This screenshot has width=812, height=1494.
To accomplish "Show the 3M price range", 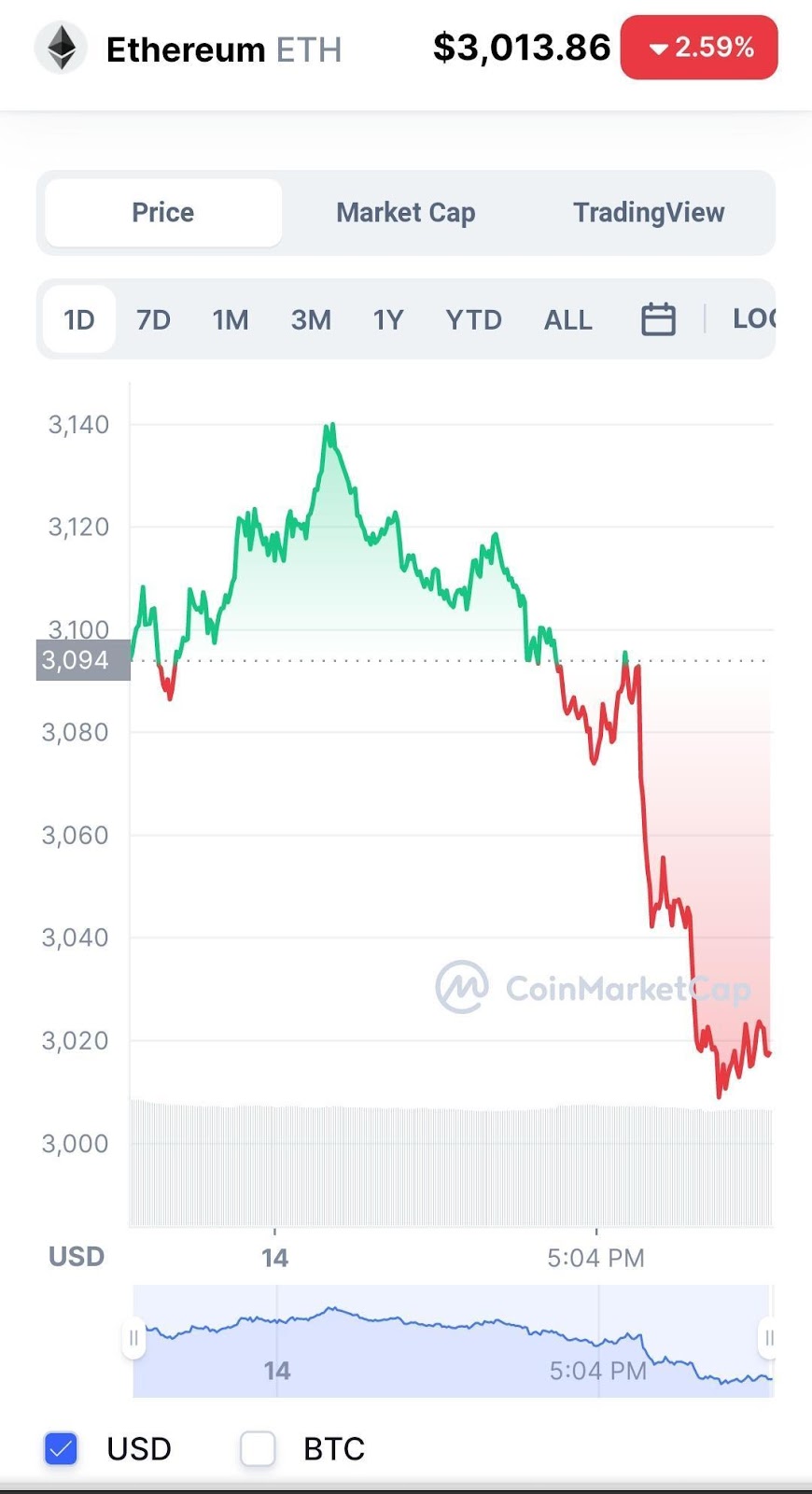I will tap(311, 320).
